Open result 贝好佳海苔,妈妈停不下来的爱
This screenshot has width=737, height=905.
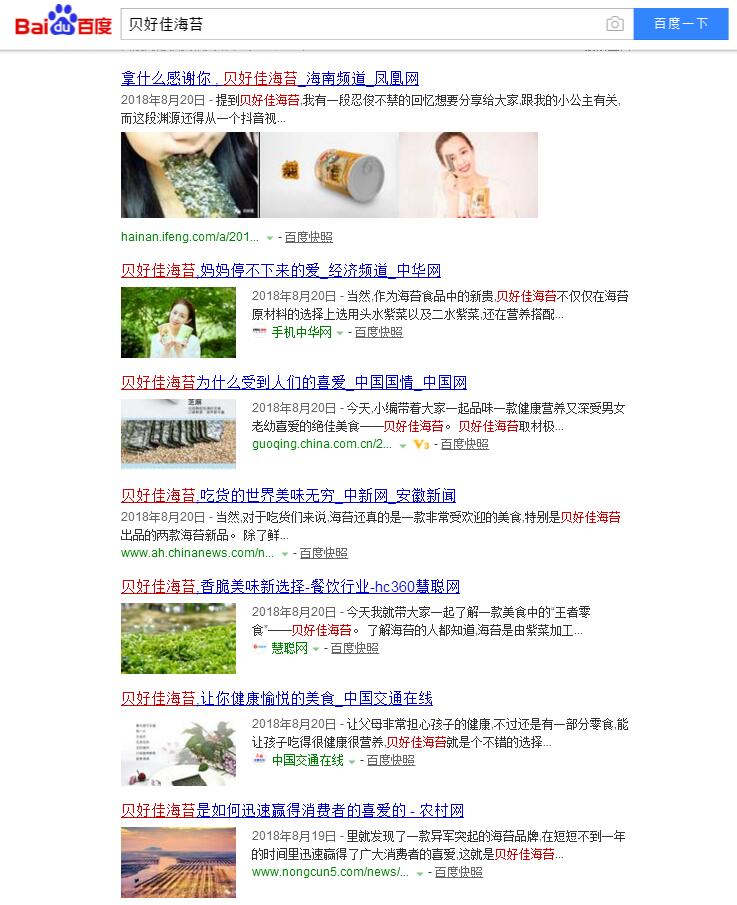281,271
